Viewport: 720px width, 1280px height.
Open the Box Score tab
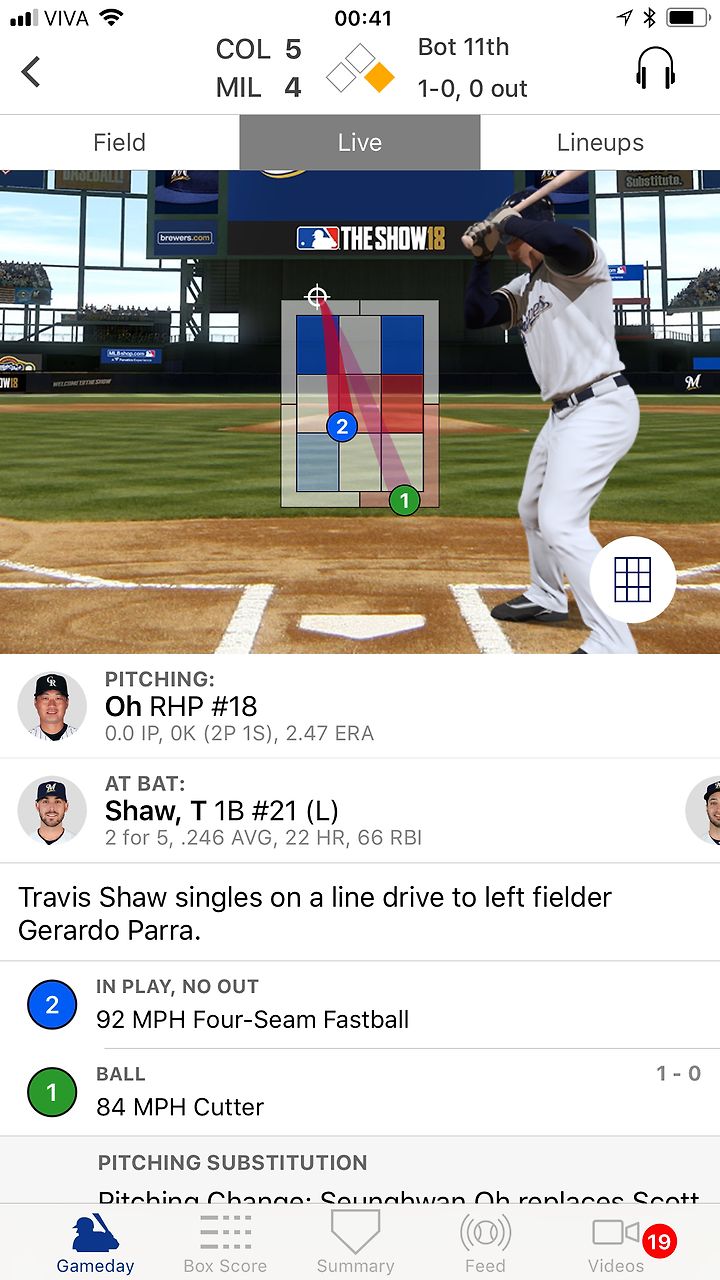225,1242
